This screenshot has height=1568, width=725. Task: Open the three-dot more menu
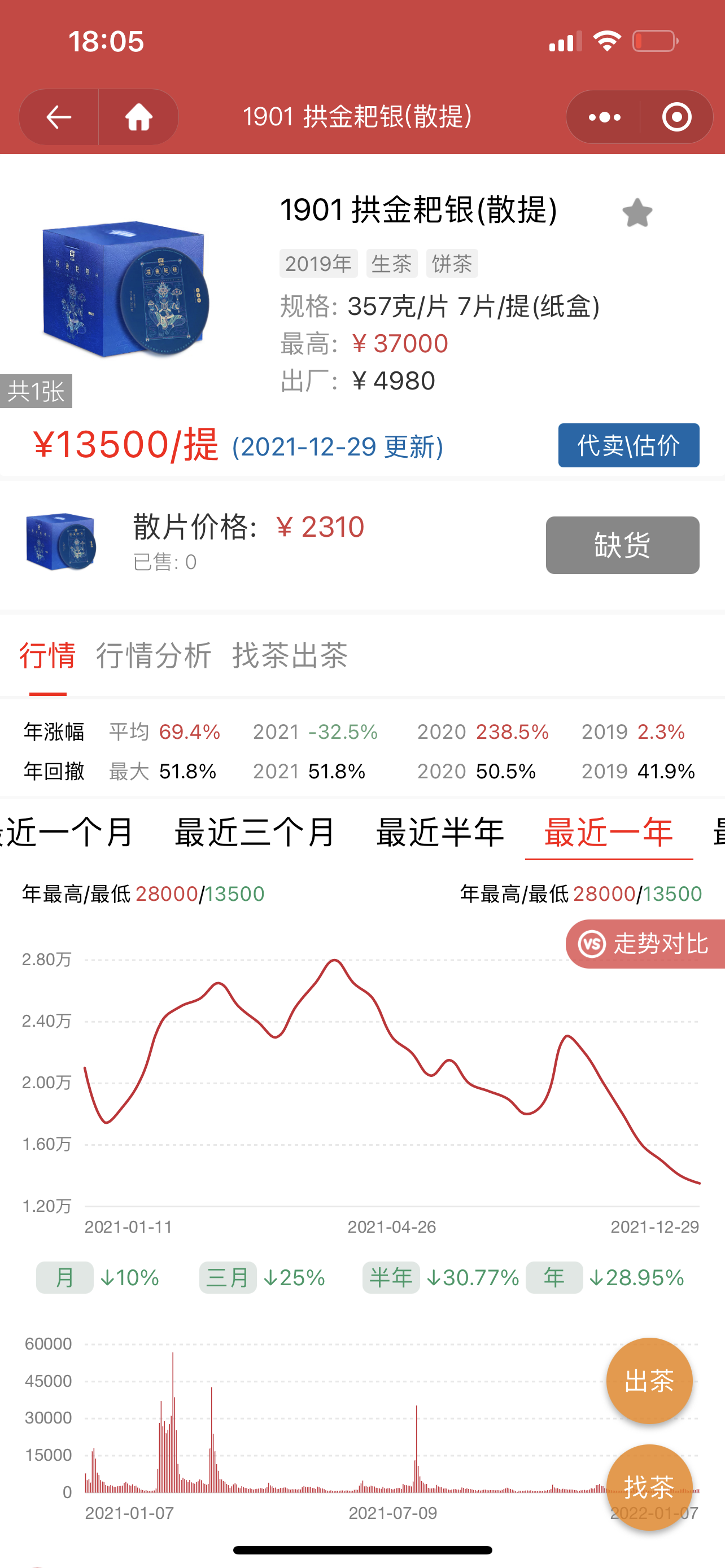(x=604, y=117)
